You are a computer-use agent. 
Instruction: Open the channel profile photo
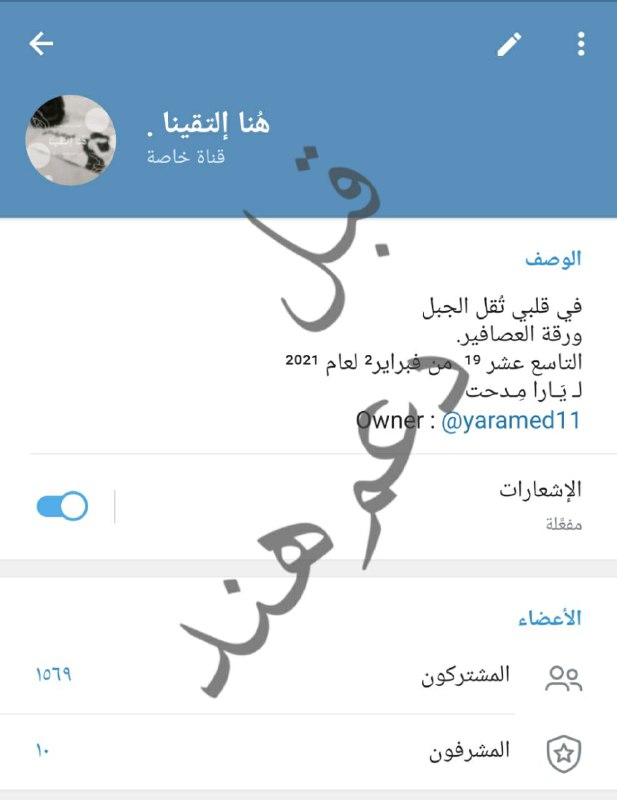pyautogui.click(x=70, y=140)
